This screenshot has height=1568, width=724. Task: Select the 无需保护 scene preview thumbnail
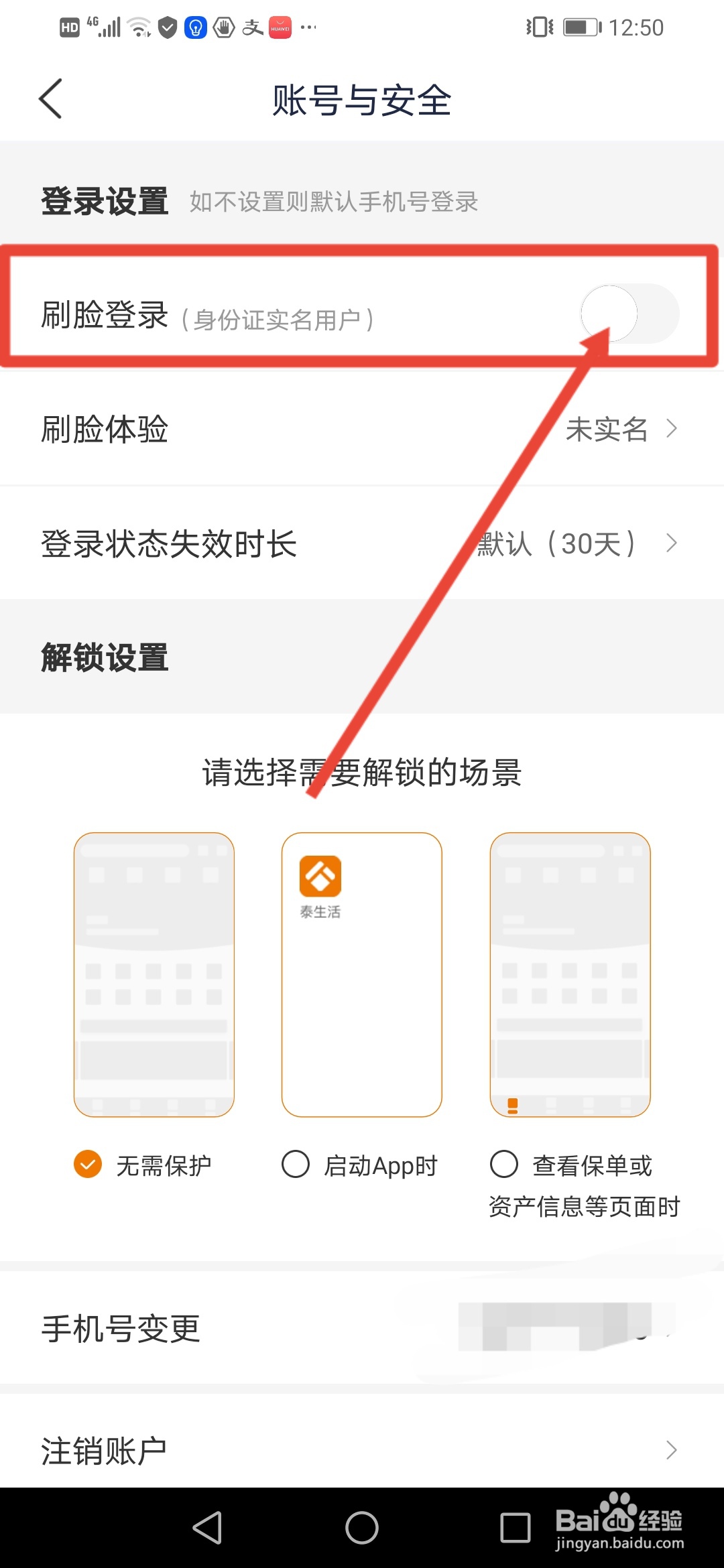pos(154,975)
